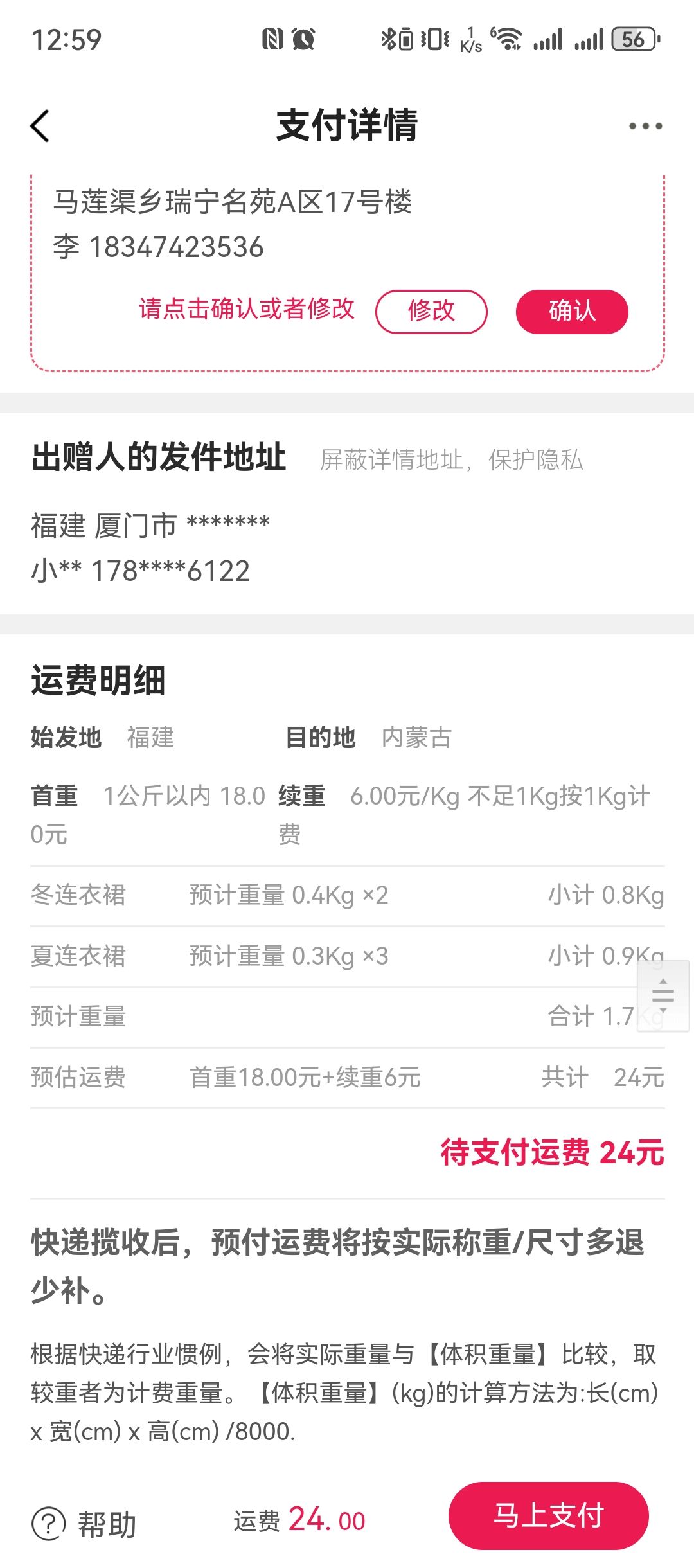Pay the shipping fee with 马上支付

click(548, 1515)
